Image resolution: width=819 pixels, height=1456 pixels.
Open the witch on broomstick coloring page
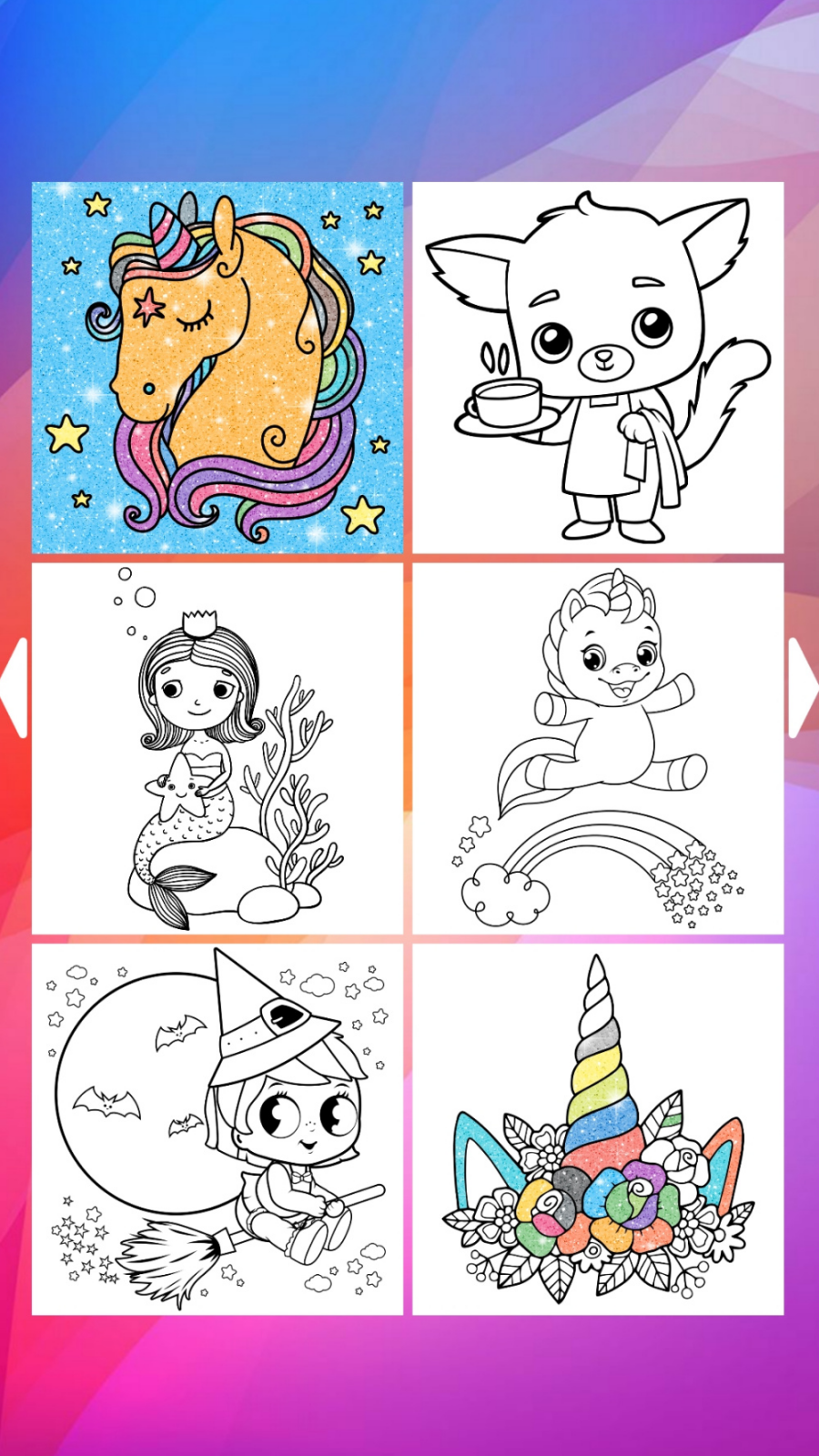pyautogui.click(x=217, y=1128)
